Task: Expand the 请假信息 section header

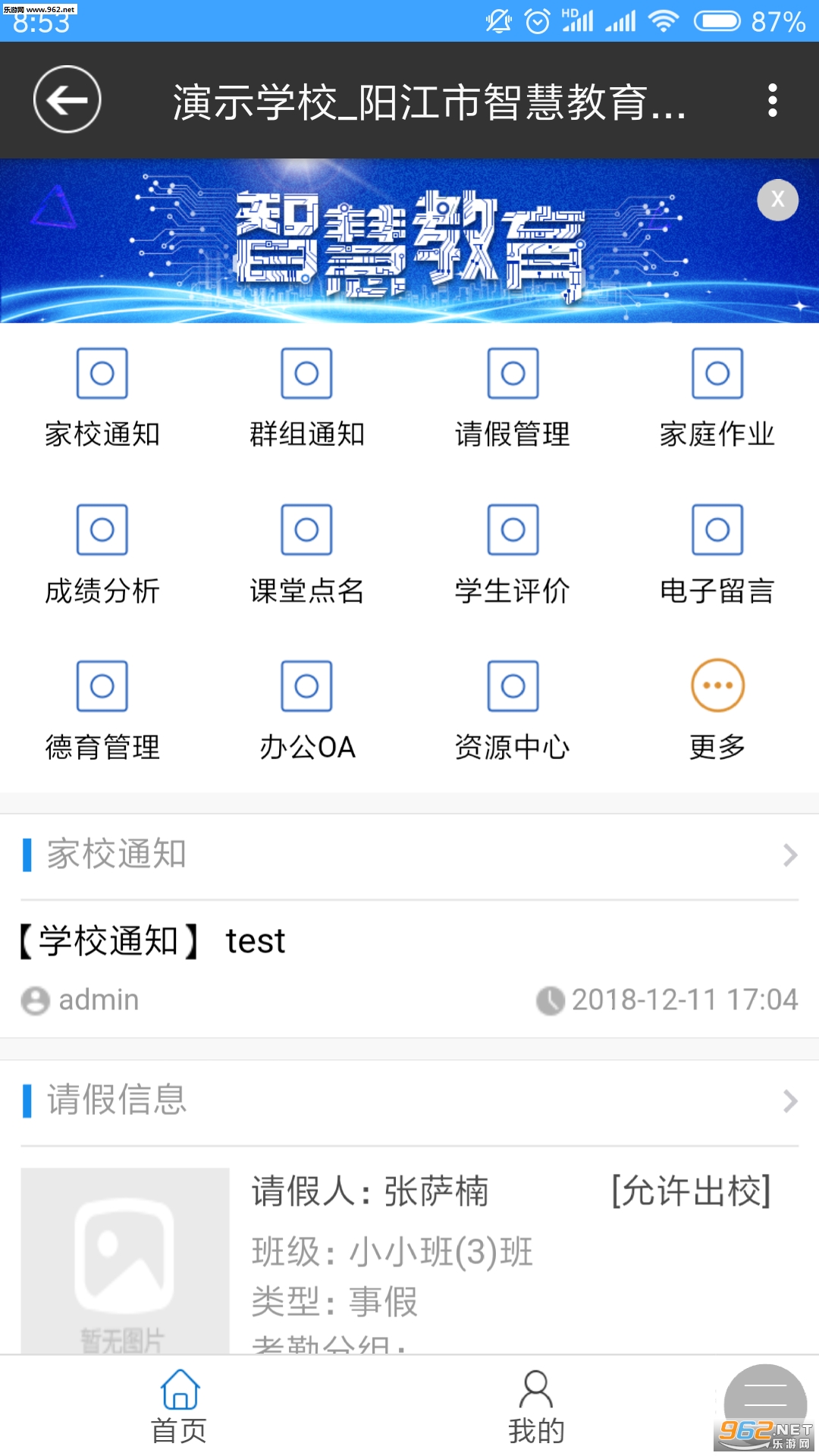Action: pyautogui.click(x=409, y=1100)
